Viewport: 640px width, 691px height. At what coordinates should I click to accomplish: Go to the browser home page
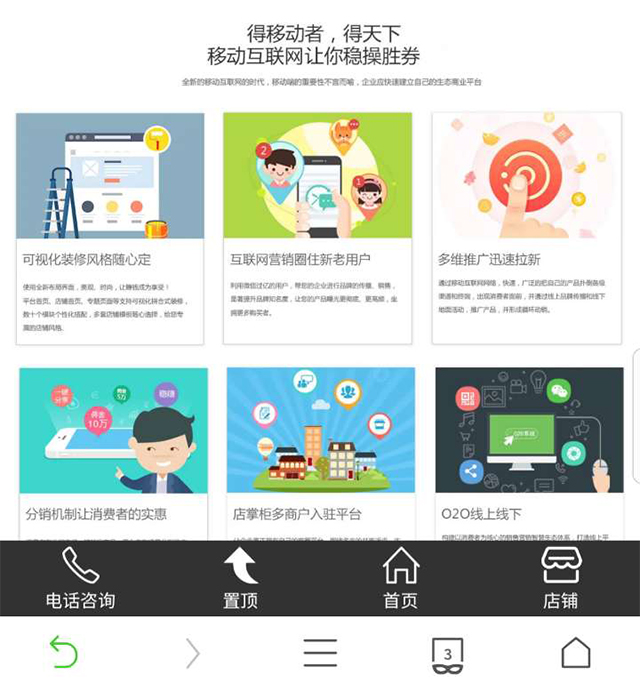(576, 653)
